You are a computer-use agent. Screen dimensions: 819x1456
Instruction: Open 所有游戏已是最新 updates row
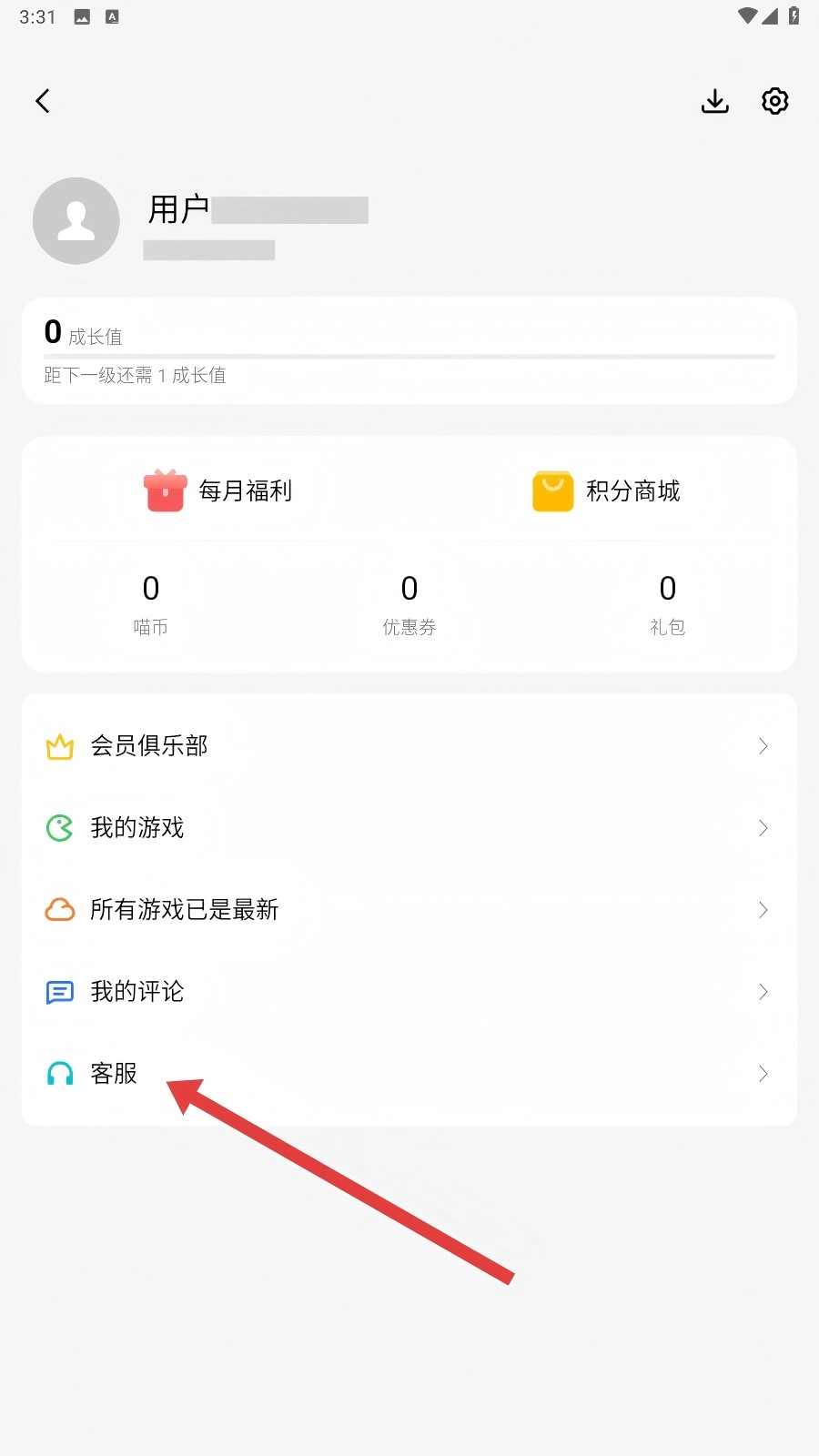pyautogui.click(x=409, y=910)
